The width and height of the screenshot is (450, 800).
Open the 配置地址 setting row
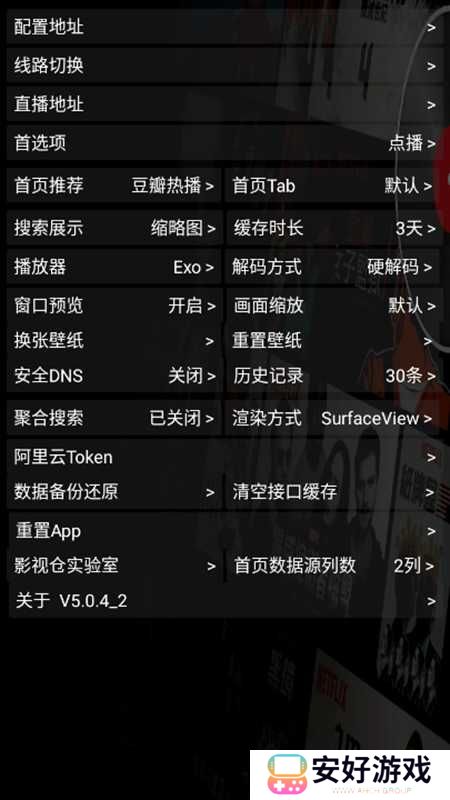click(225, 27)
